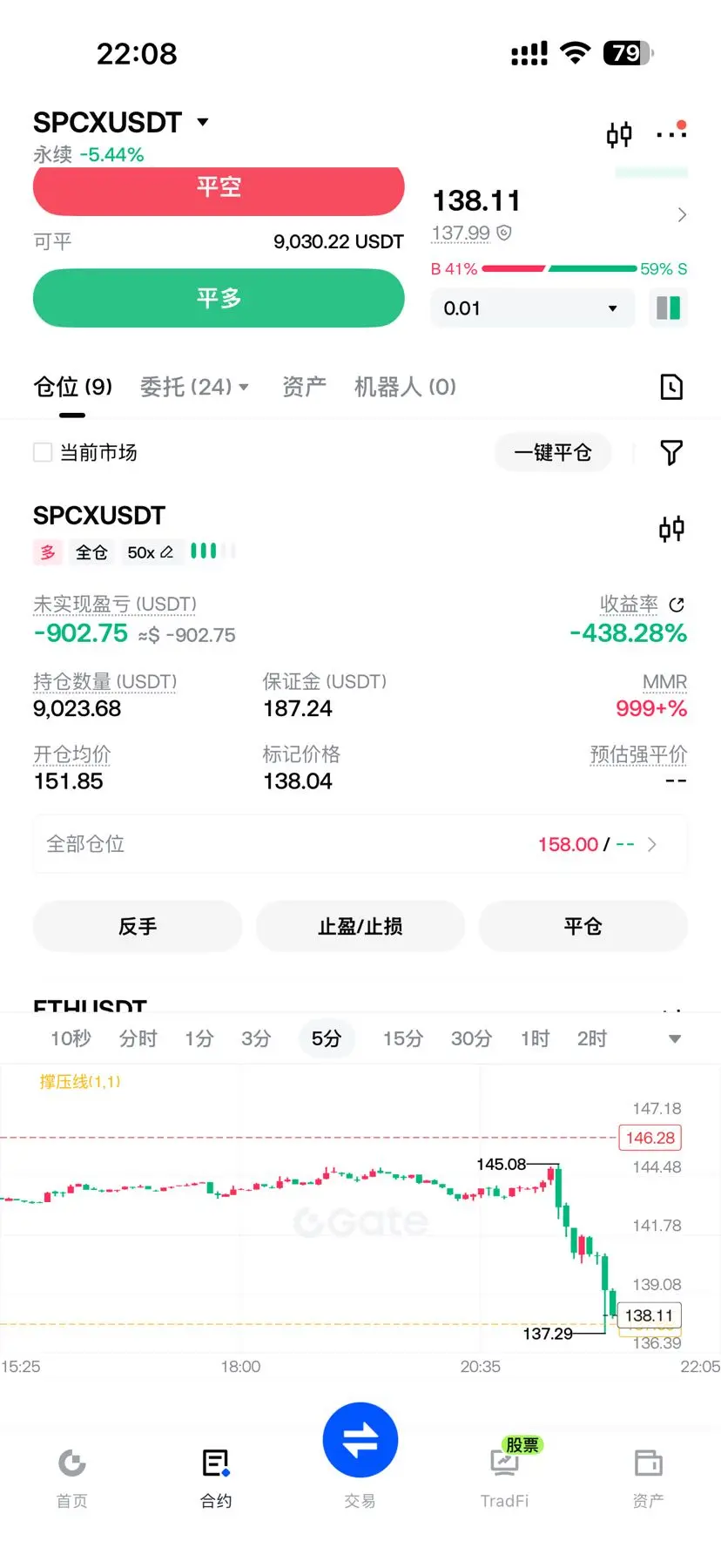This screenshot has height=1568, width=721.
Task: Tap the 一键平仓 button
Action: (x=553, y=452)
